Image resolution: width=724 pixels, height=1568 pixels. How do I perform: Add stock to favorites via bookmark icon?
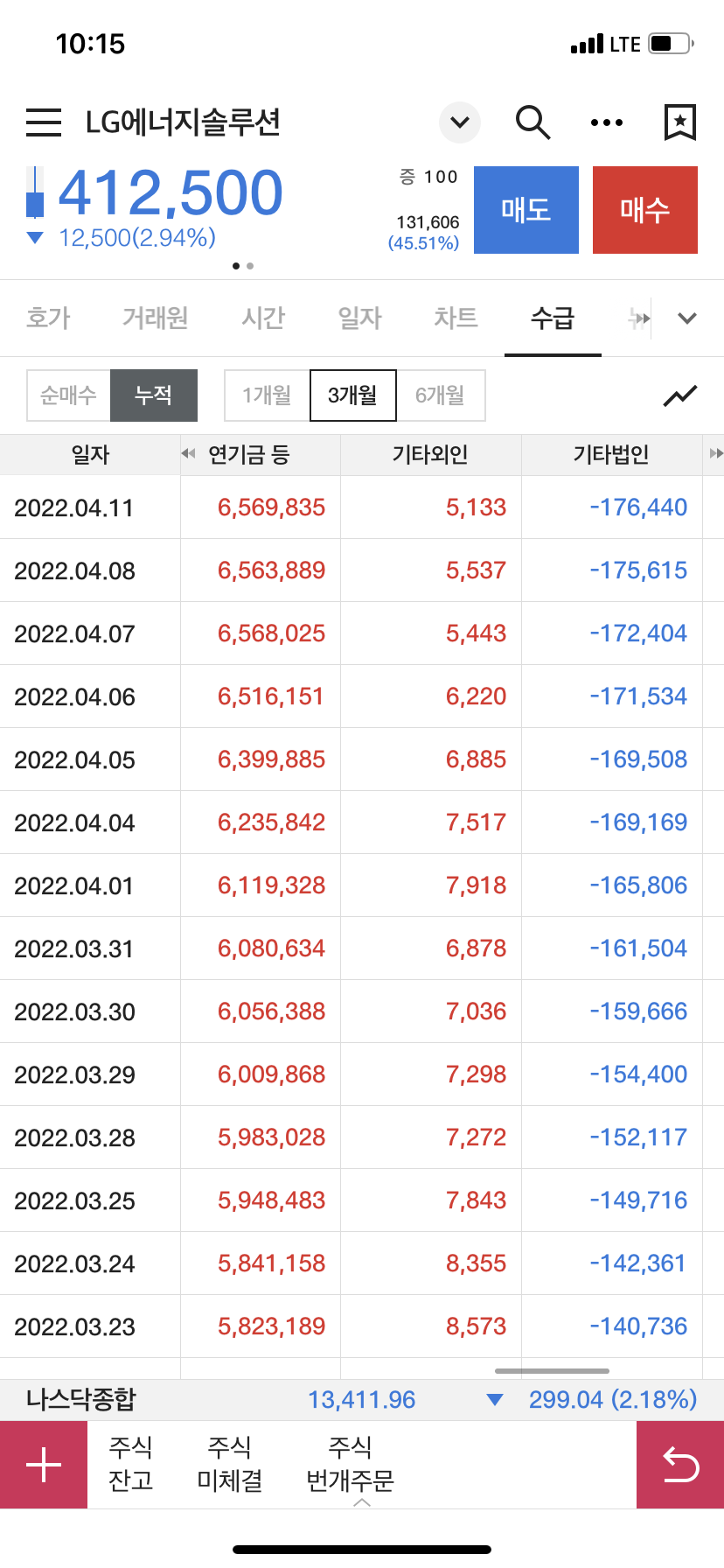pyautogui.click(x=679, y=122)
